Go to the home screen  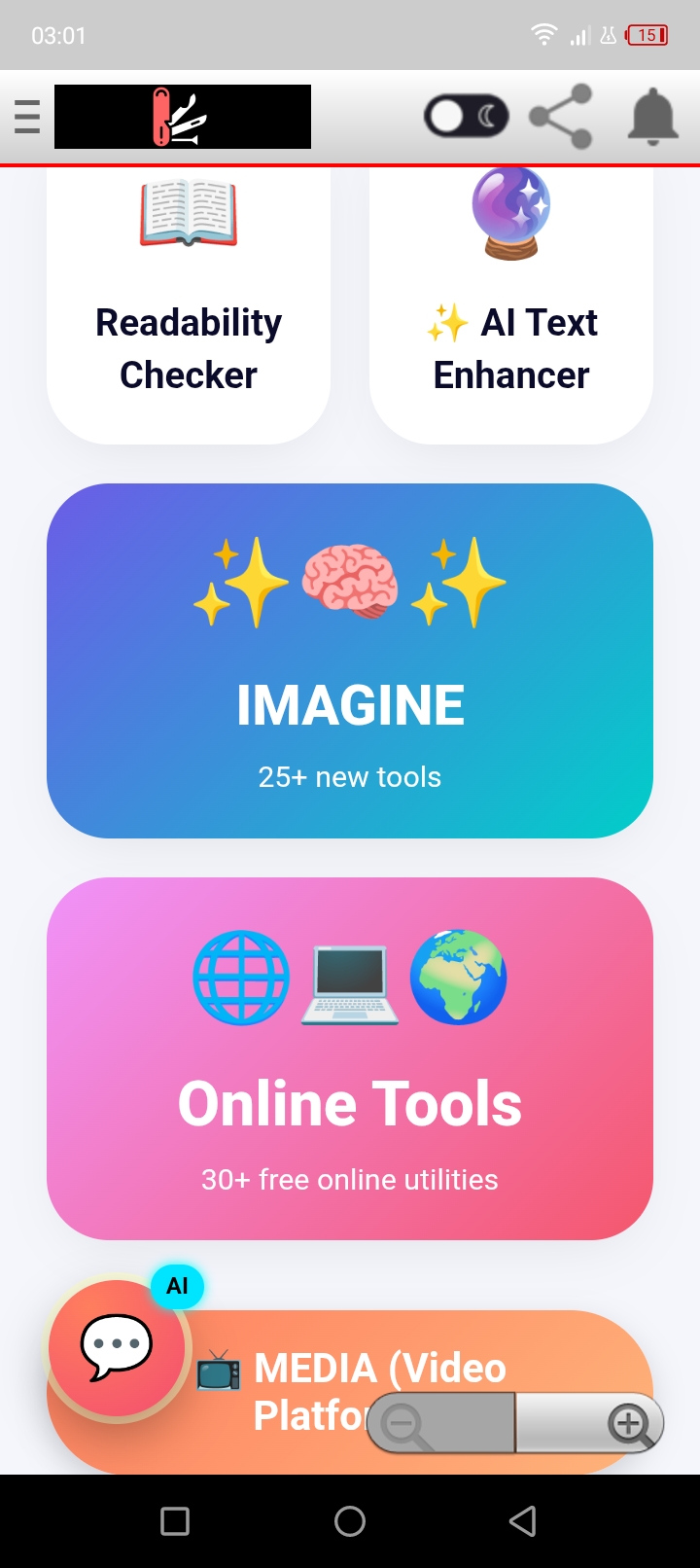350,1521
